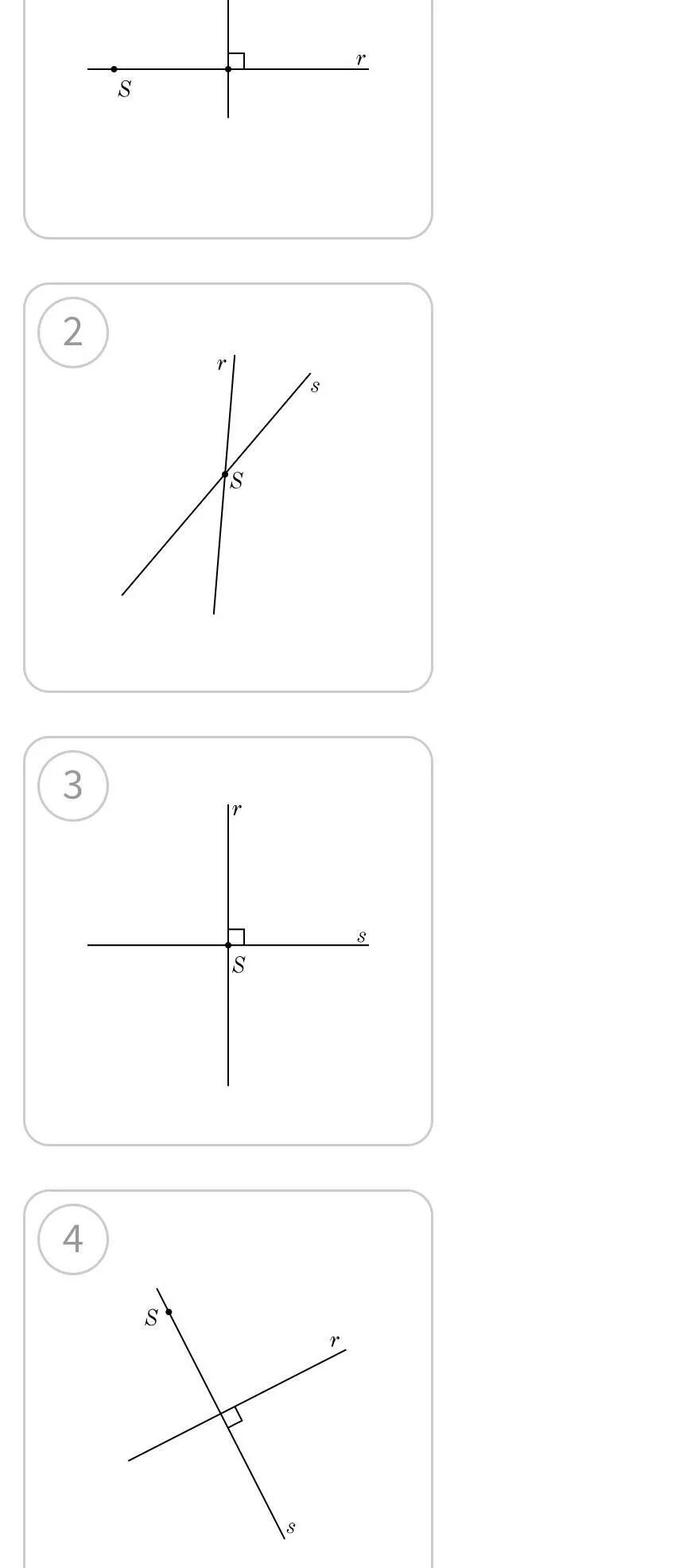Choose answer card 3 with perpendicular lines at S

(x=228, y=941)
